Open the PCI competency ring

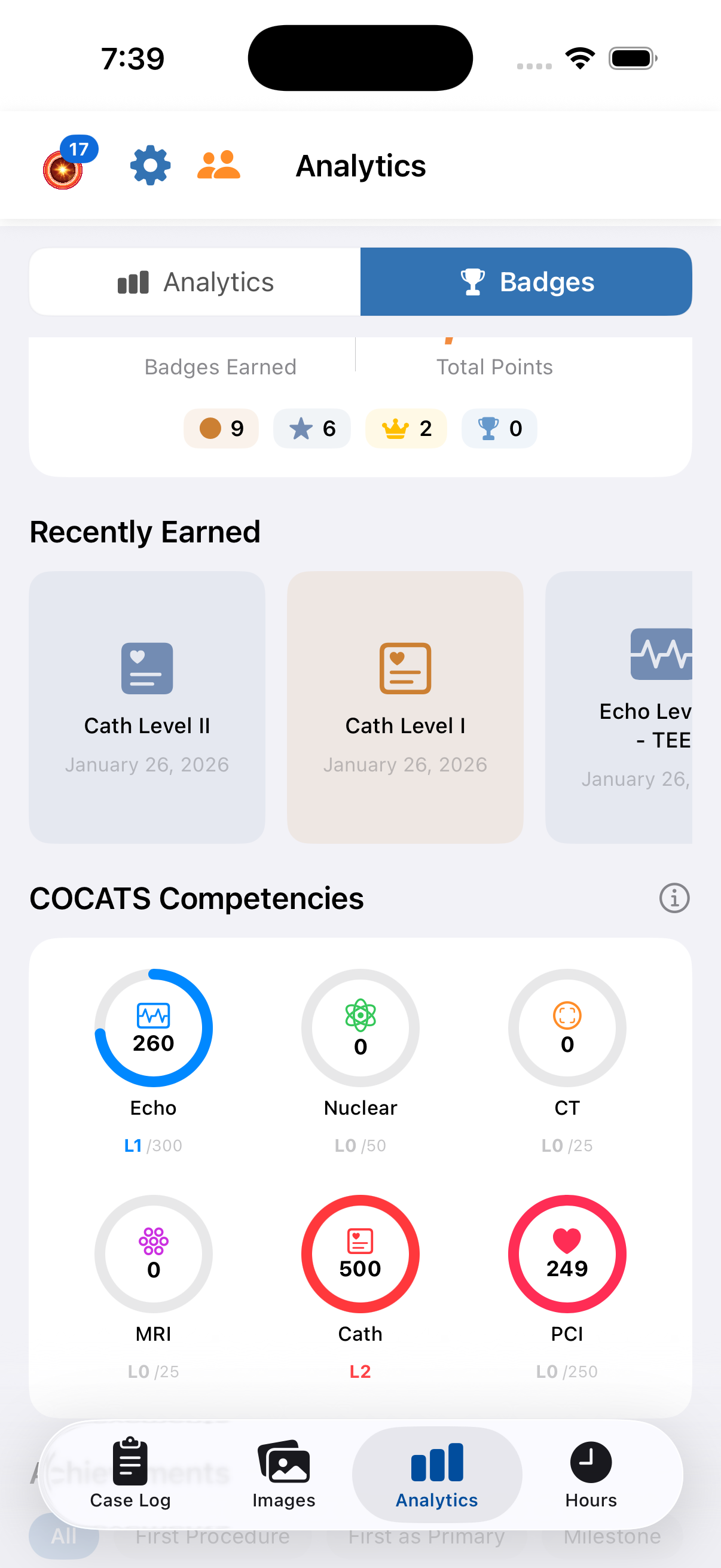click(x=566, y=1254)
